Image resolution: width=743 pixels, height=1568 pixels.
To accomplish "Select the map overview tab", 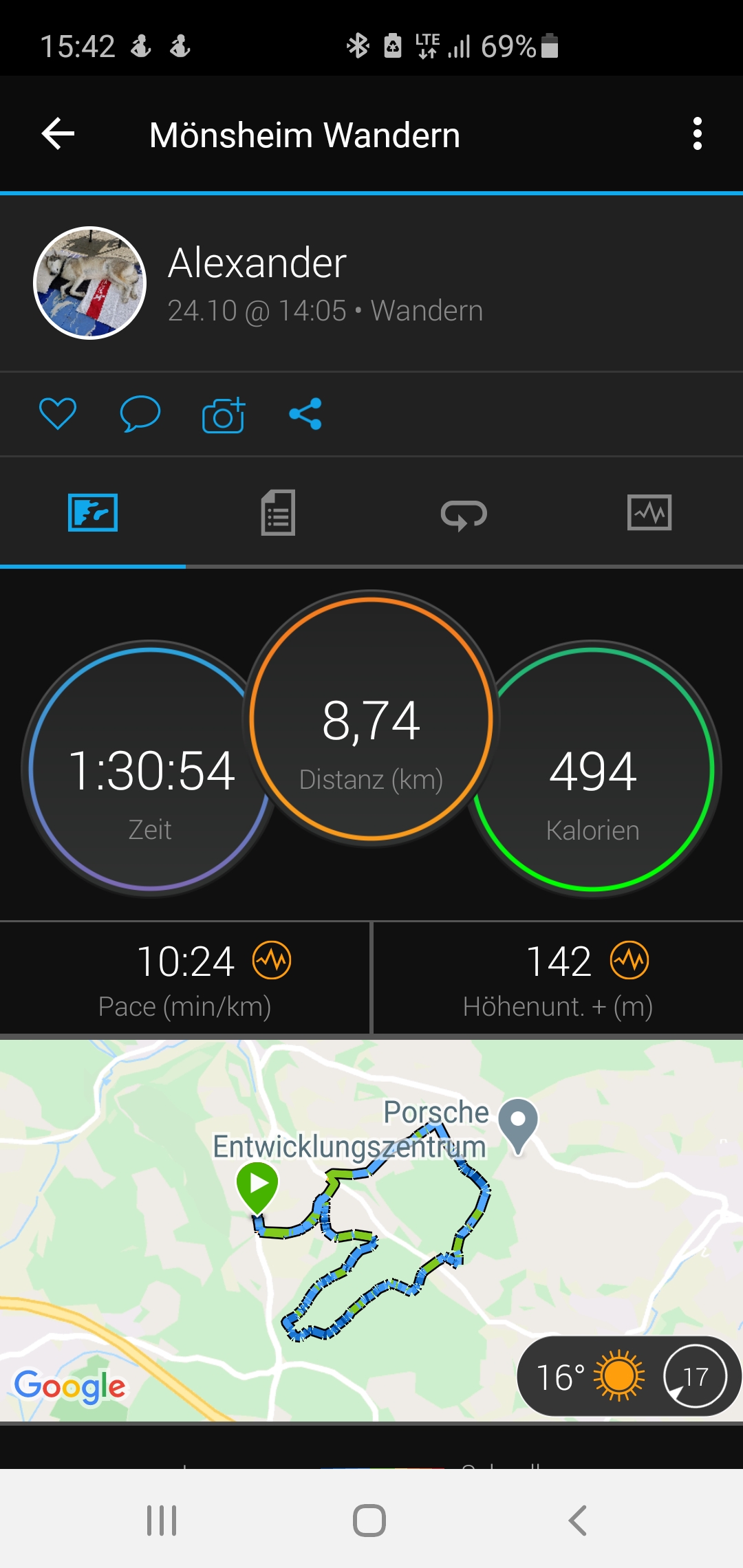I will (x=93, y=513).
